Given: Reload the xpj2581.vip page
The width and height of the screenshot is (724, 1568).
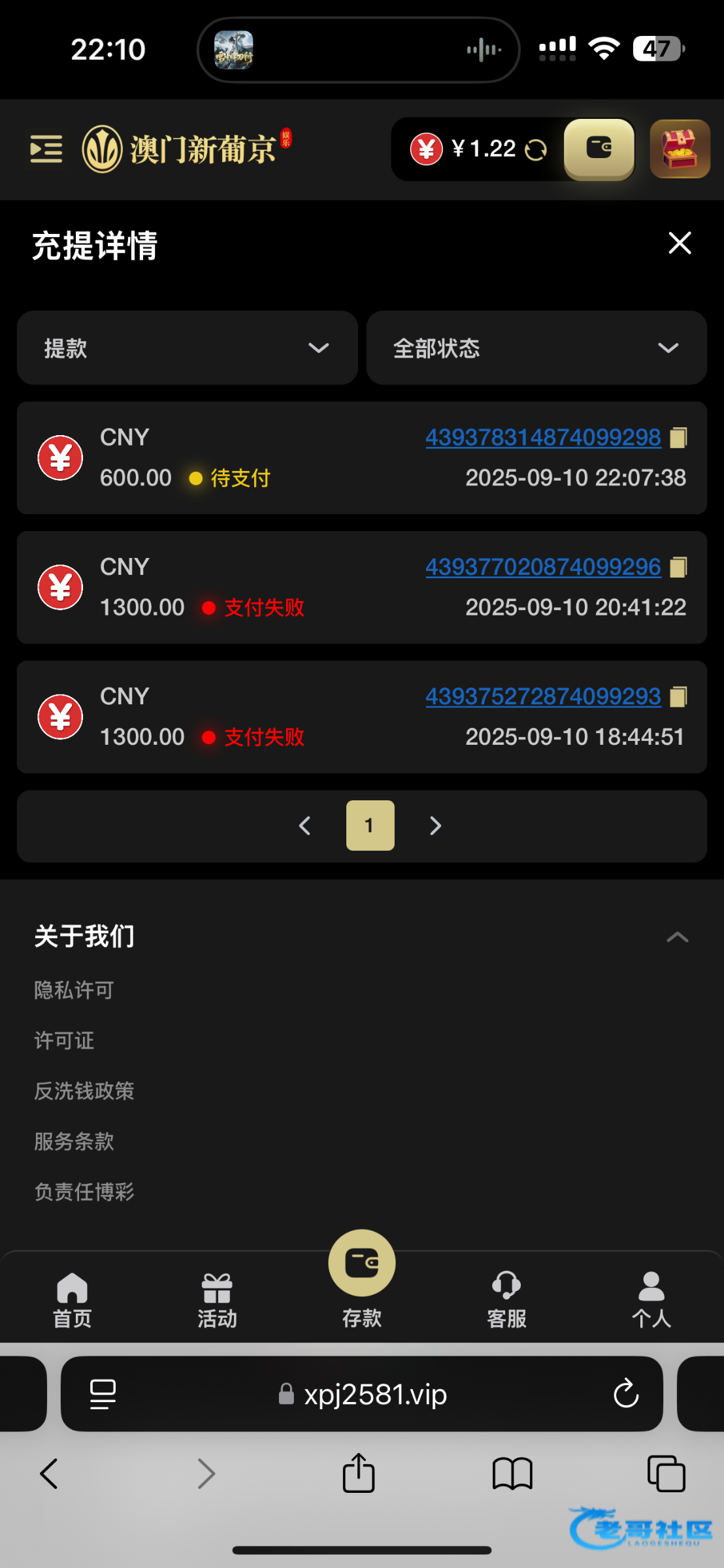Looking at the screenshot, I should click(625, 1394).
